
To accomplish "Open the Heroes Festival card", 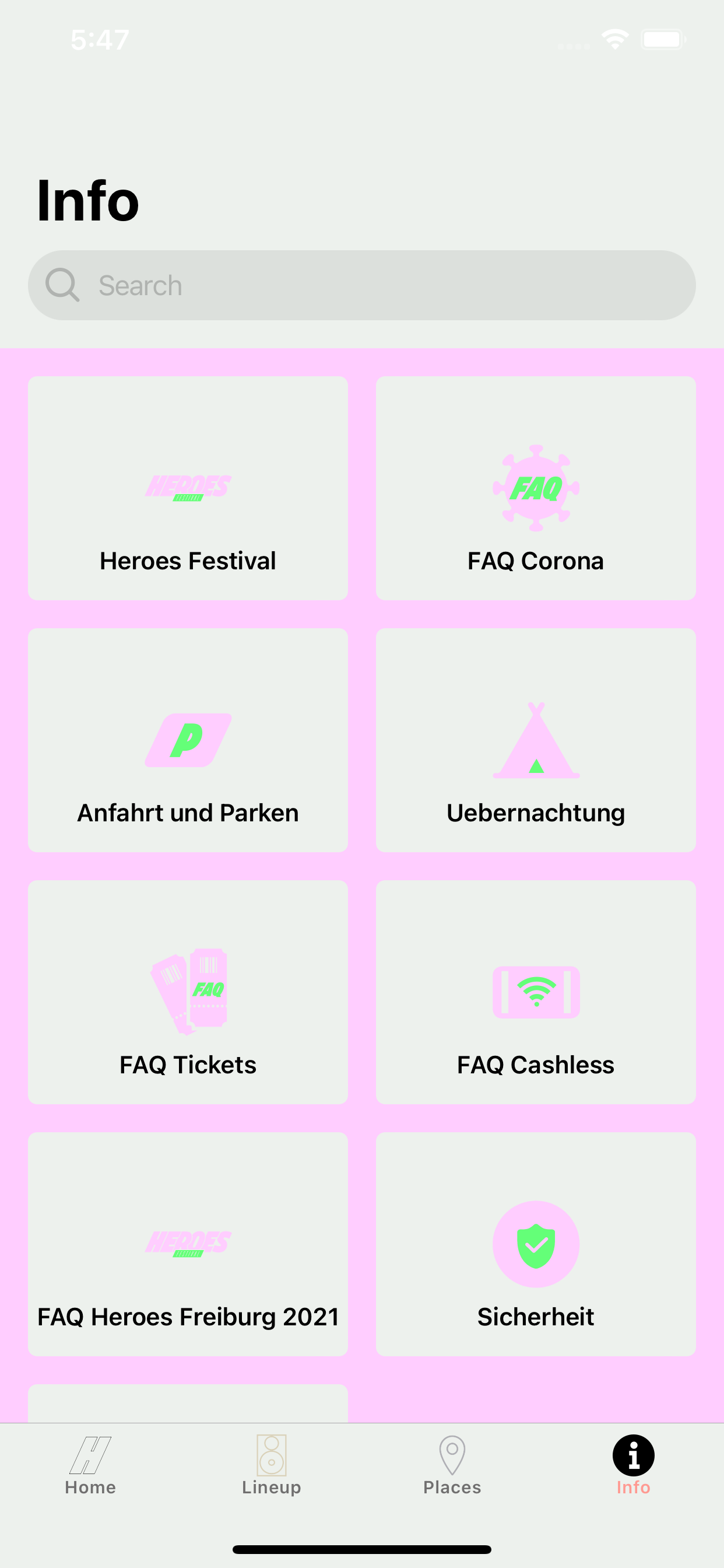I will pyautogui.click(x=187, y=488).
